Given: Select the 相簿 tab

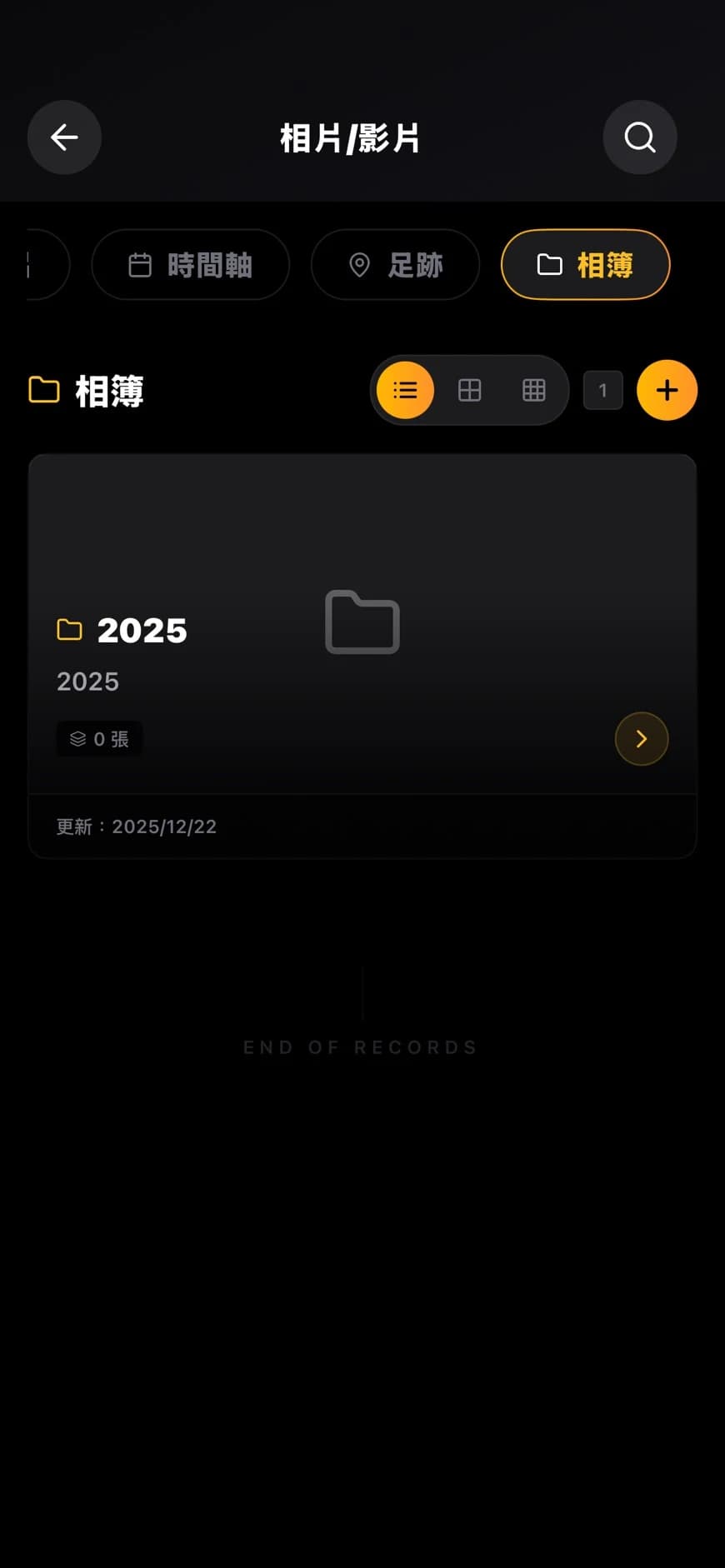Looking at the screenshot, I should coord(585,265).
